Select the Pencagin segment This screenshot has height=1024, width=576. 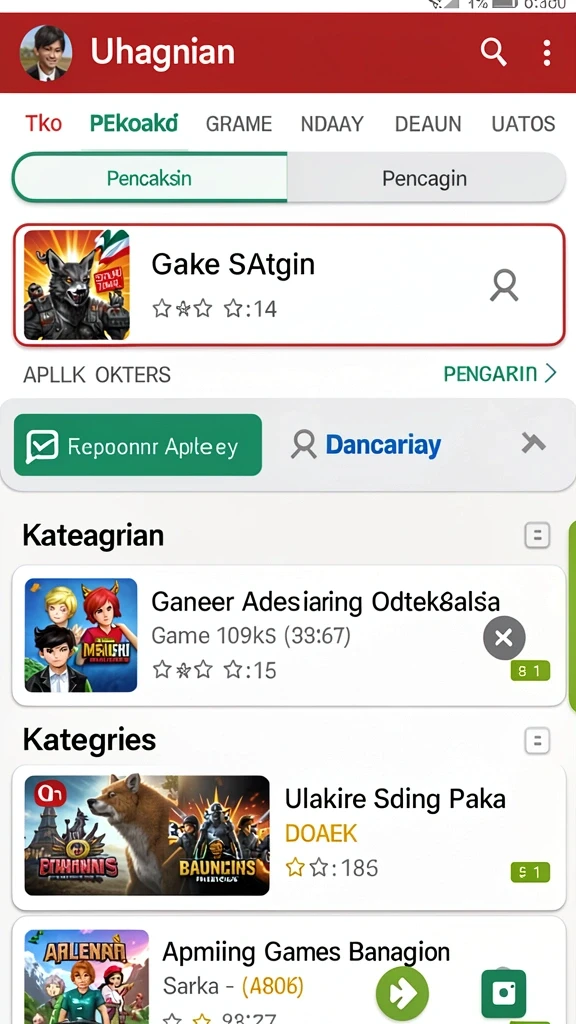[x=426, y=178]
